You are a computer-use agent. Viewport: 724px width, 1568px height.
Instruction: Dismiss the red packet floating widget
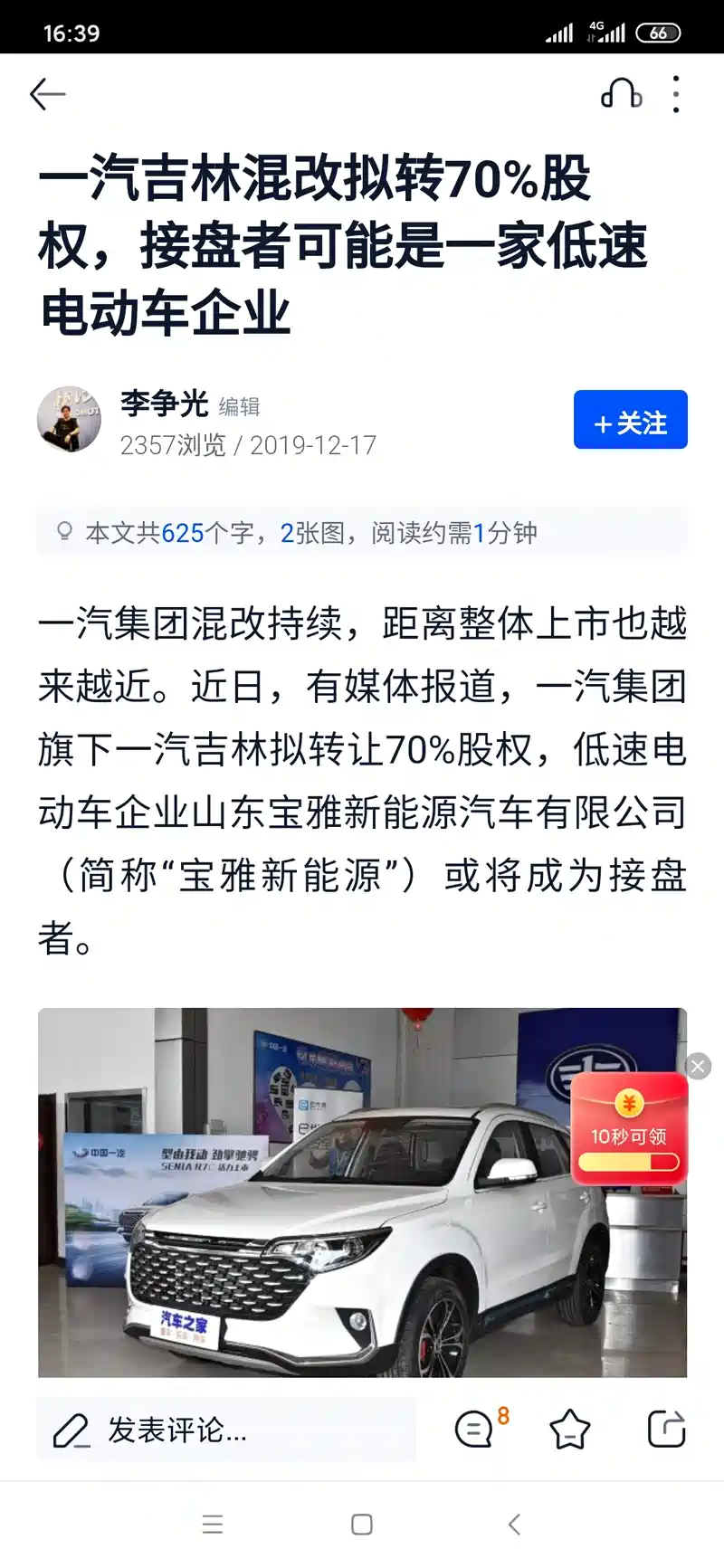698,1066
